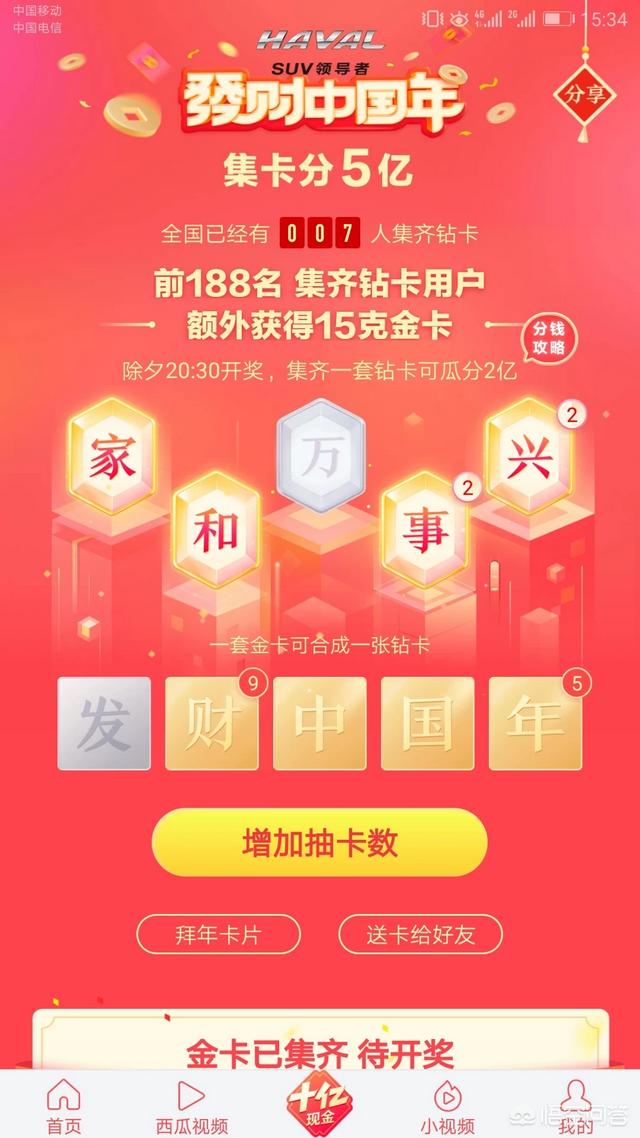Open the 中 gold card
Image resolution: width=640 pixels, height=1138 pixels.
pyautogui.click(x=320, y=724)
